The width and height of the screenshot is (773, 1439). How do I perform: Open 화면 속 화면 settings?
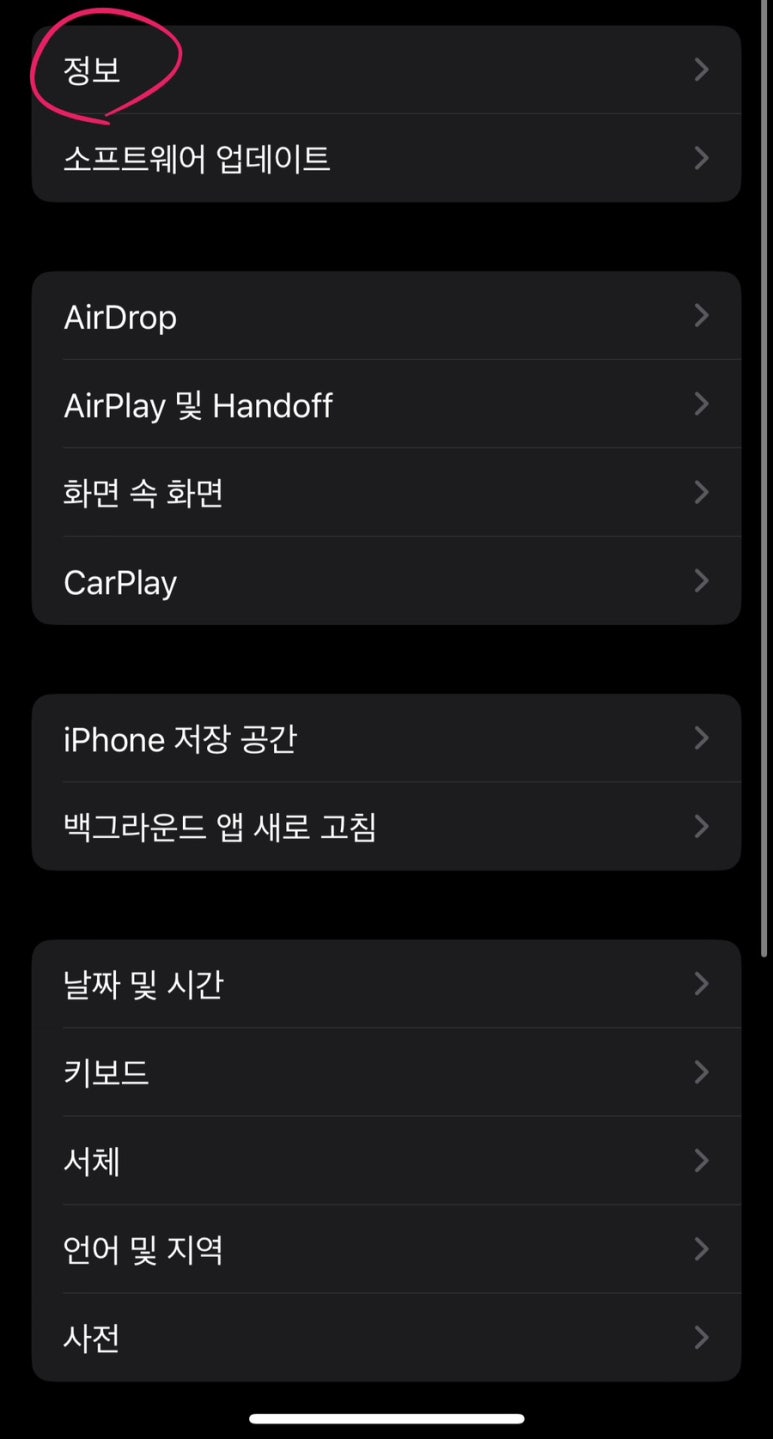386,492
